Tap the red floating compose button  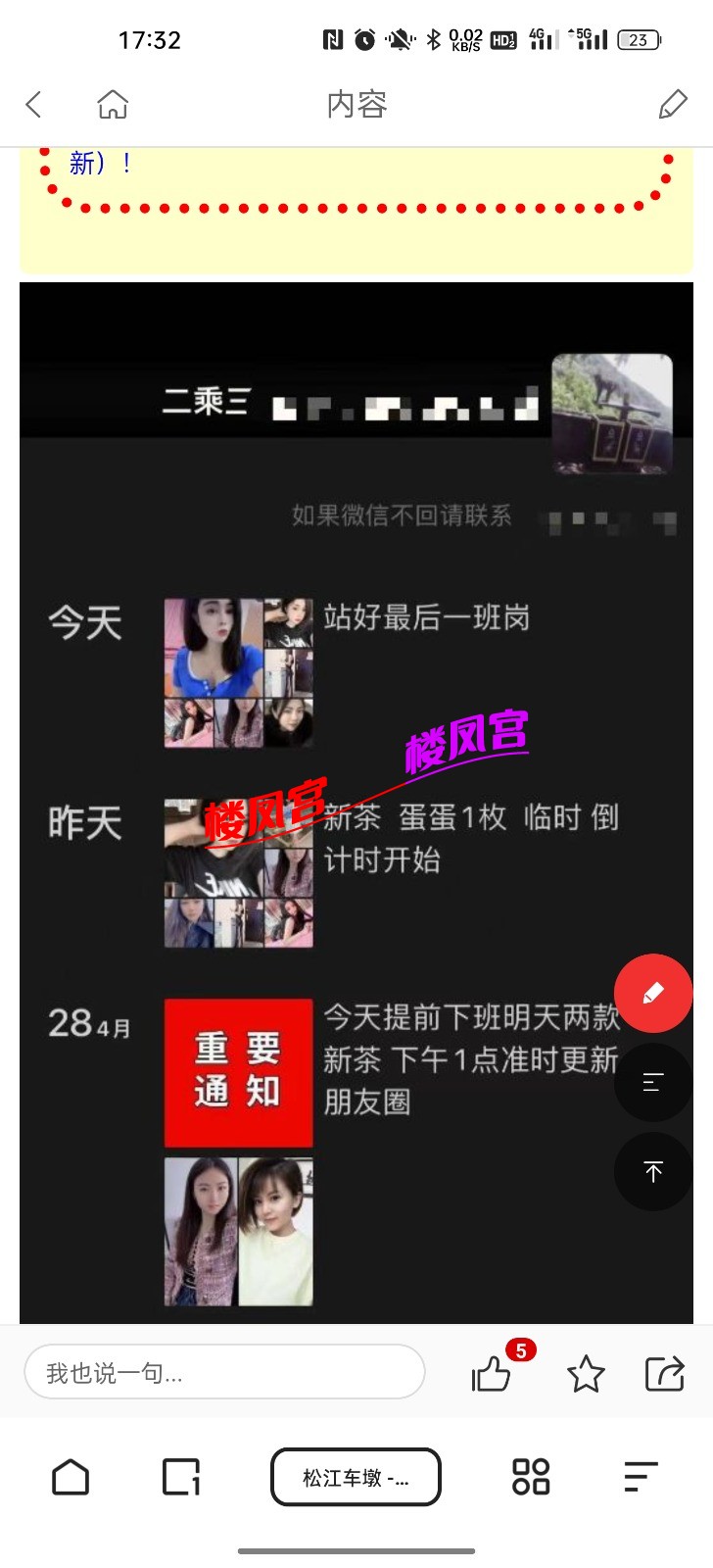click(653, 993)
